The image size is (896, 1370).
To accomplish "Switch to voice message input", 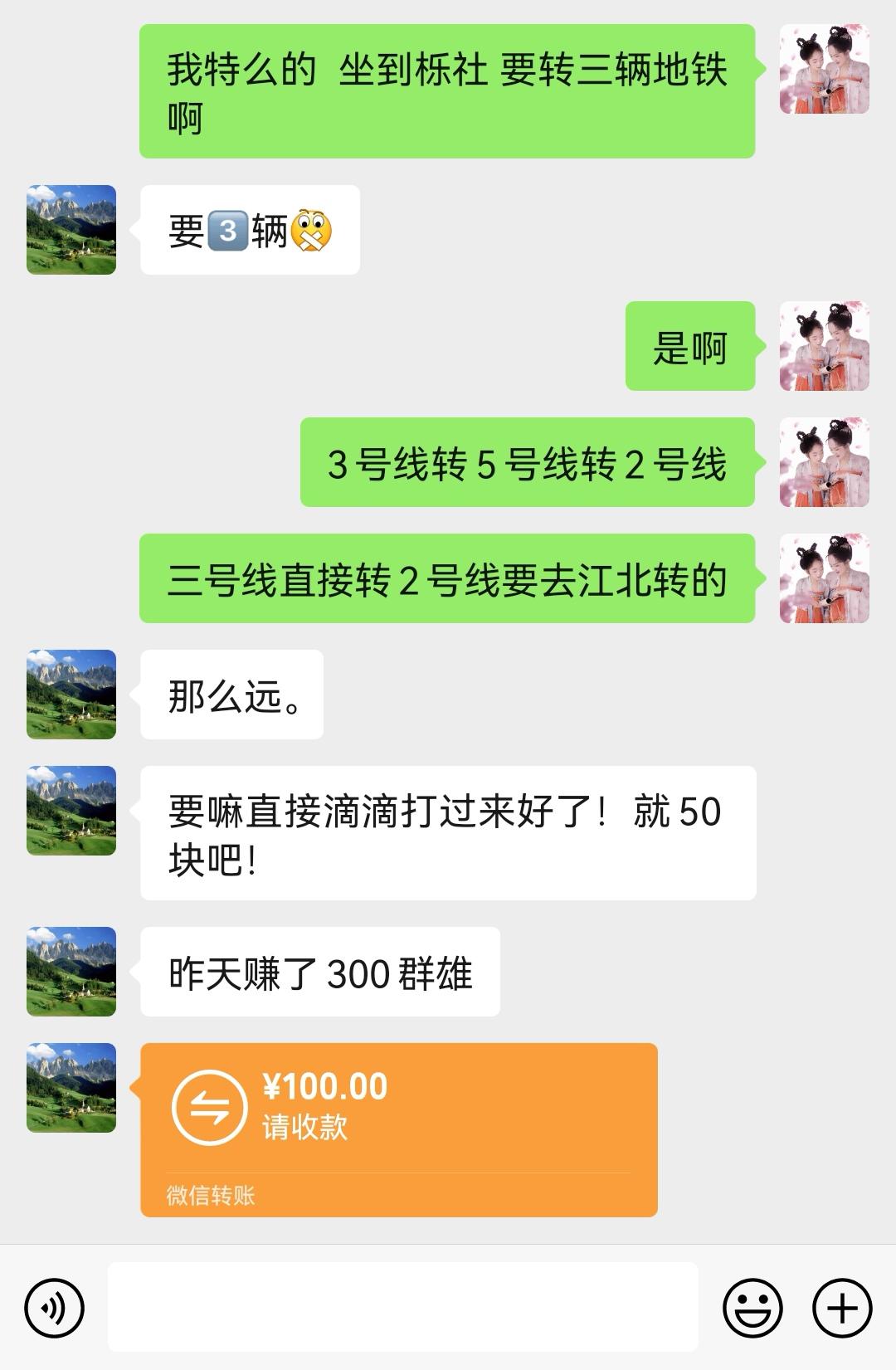I will (x=55, y=1309).
